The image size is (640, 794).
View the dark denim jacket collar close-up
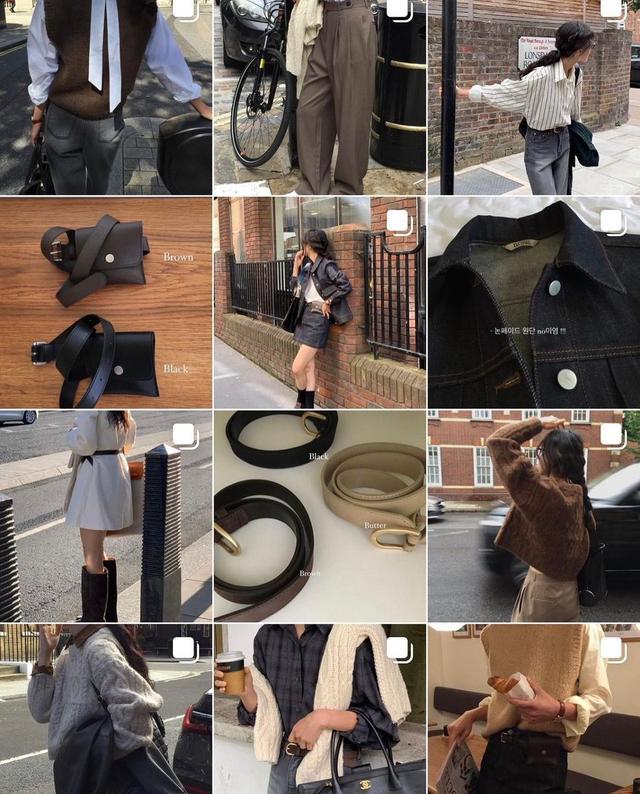534,303
